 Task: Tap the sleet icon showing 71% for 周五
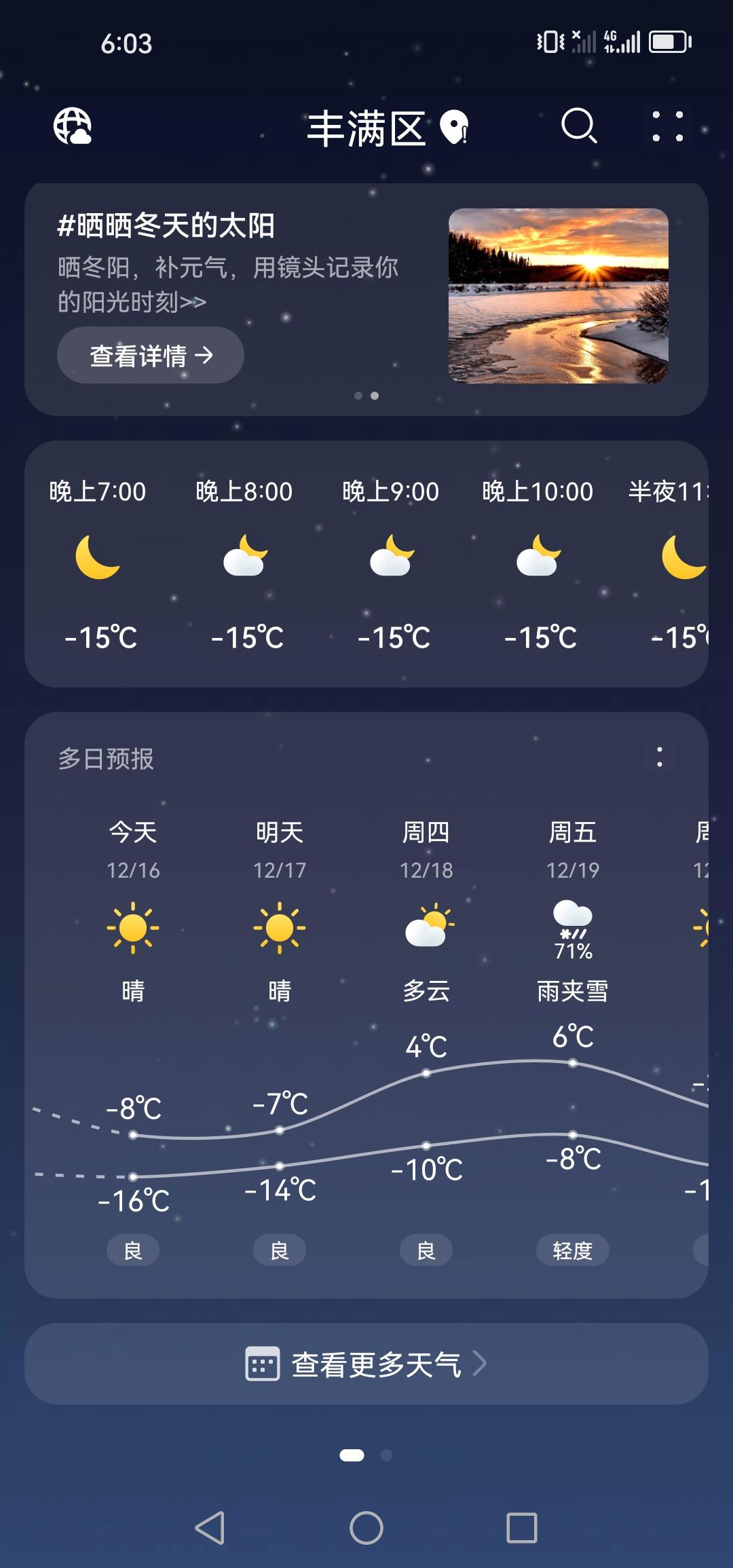[574, 923]
